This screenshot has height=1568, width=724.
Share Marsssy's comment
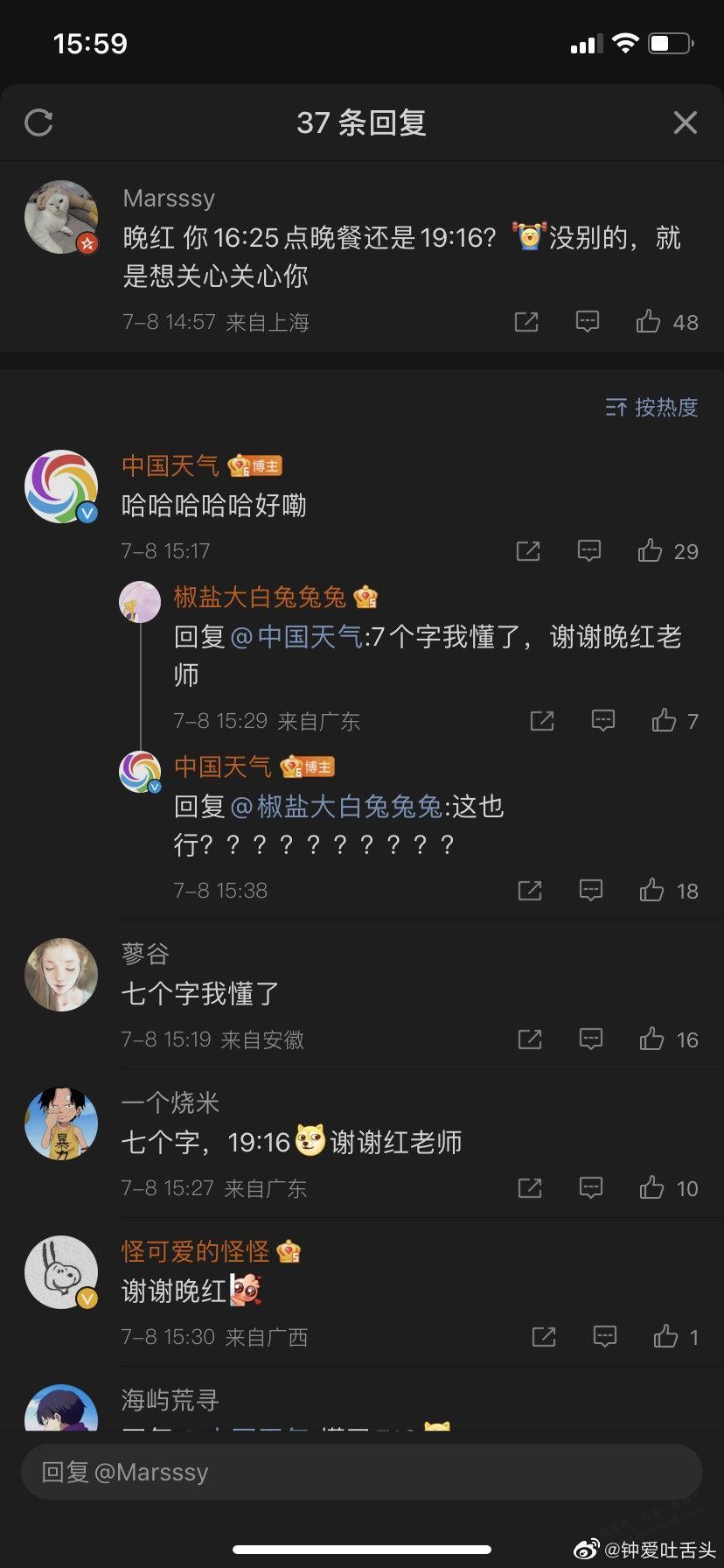[526, 322]
